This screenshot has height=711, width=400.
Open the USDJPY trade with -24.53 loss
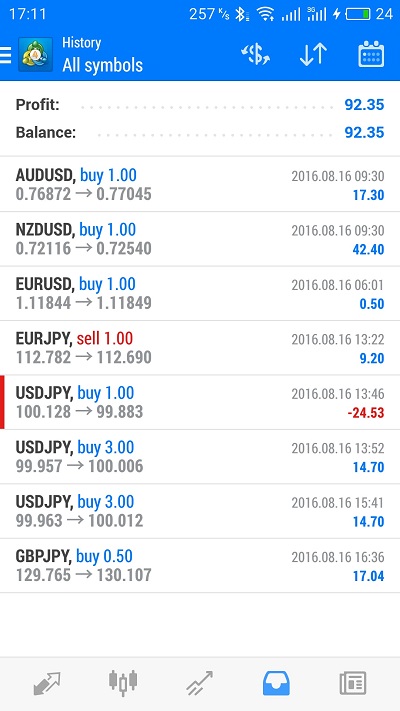click(x=200, y=402)
